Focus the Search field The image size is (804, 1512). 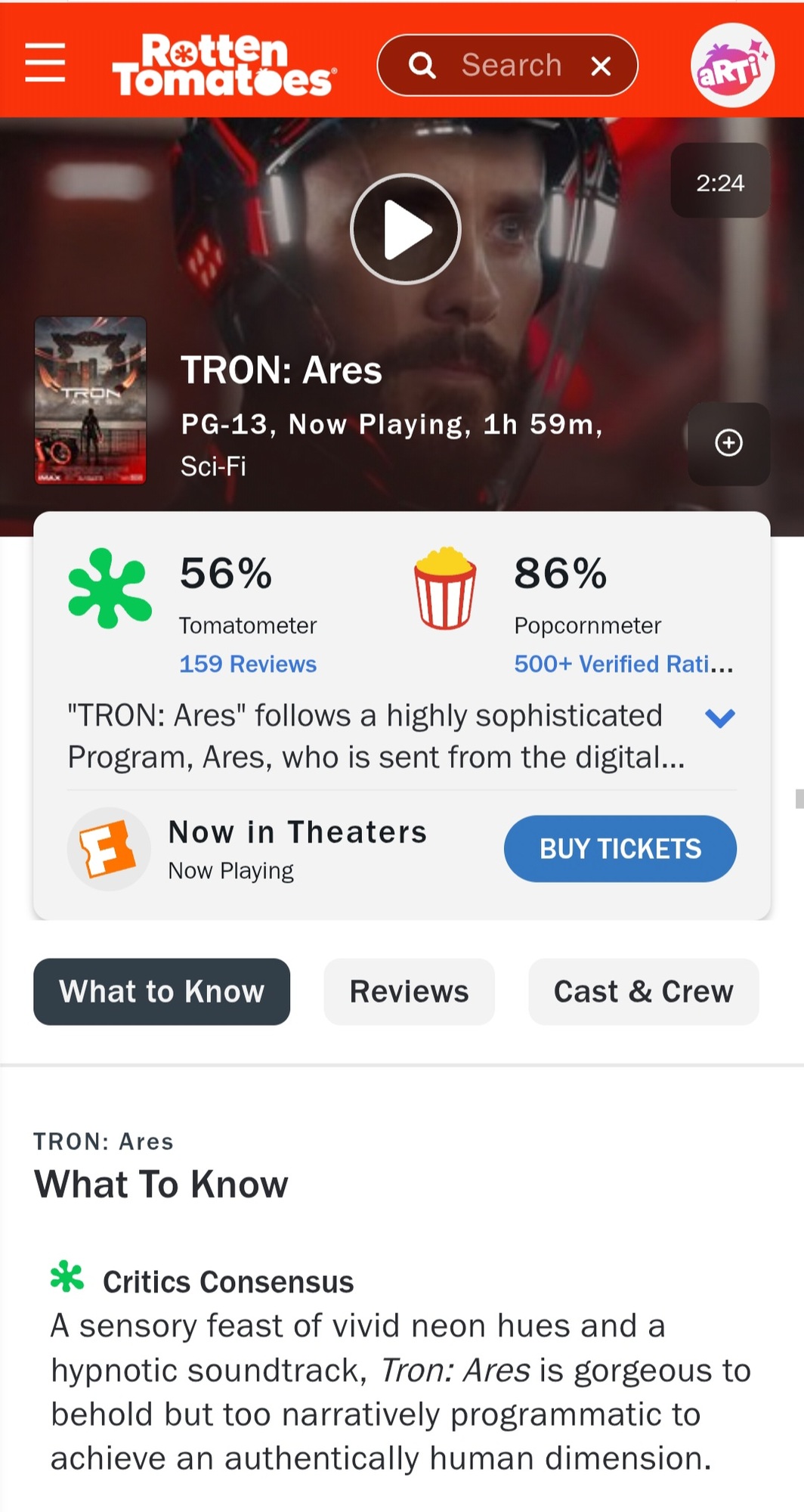click(511, 66)
